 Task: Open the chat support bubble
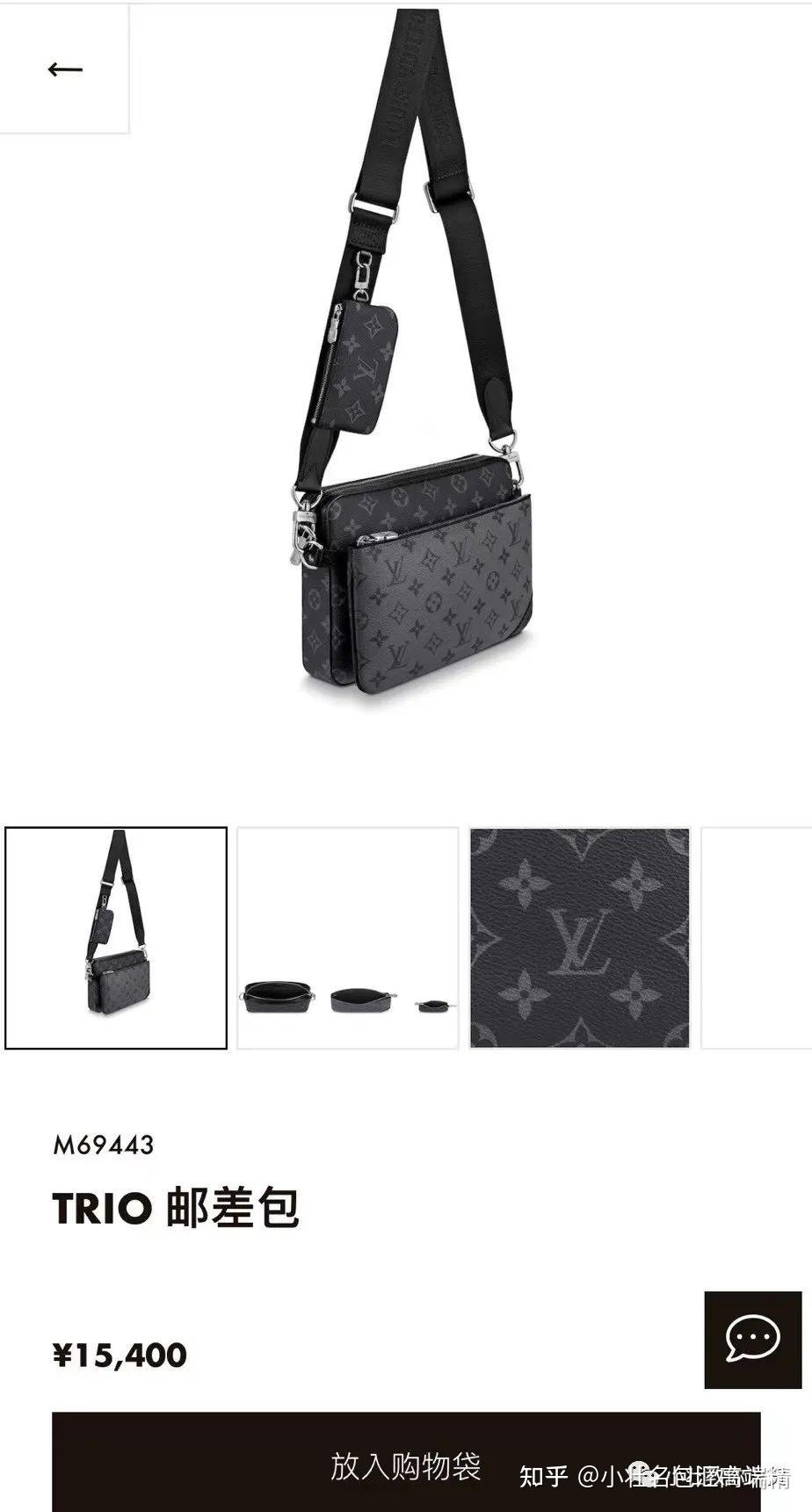point(753,1341)
